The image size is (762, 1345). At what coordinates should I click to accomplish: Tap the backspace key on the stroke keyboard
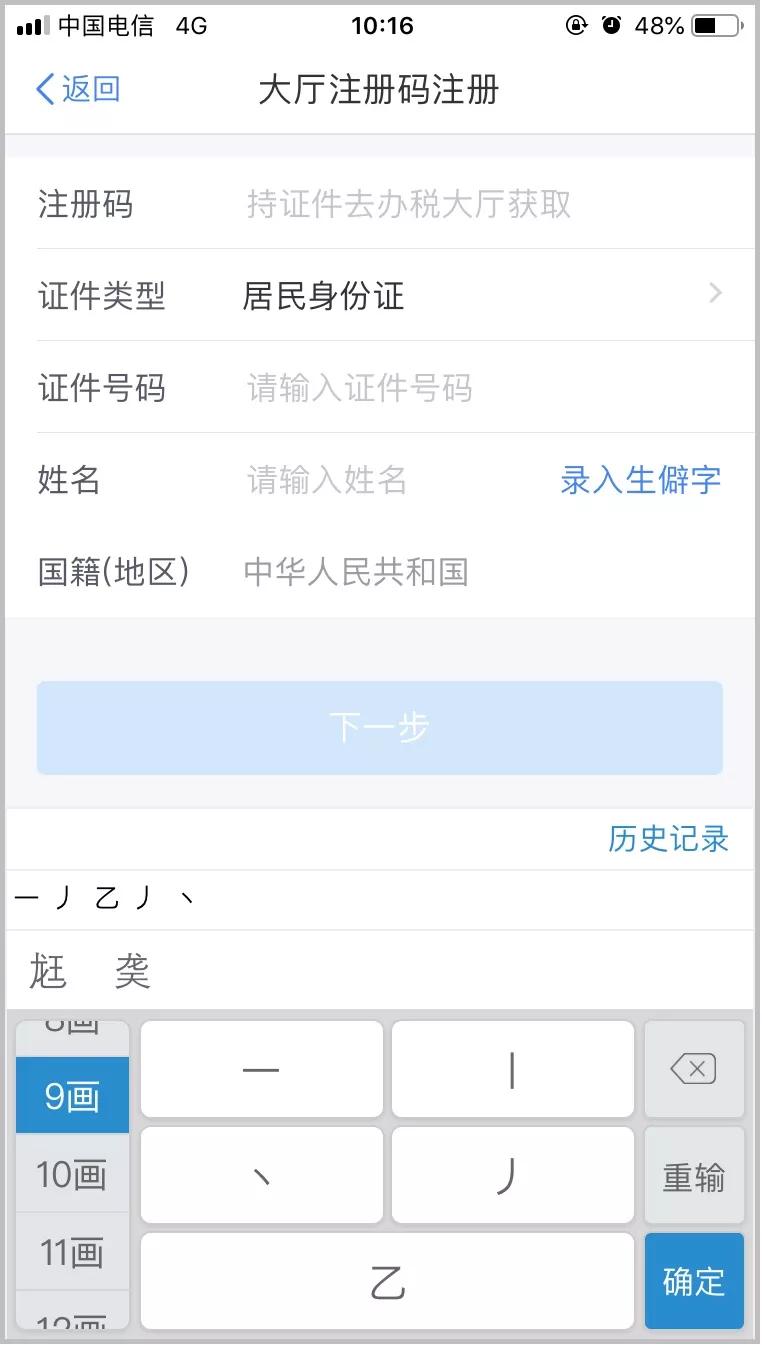pyautogui.click(x=694, y=1069)
